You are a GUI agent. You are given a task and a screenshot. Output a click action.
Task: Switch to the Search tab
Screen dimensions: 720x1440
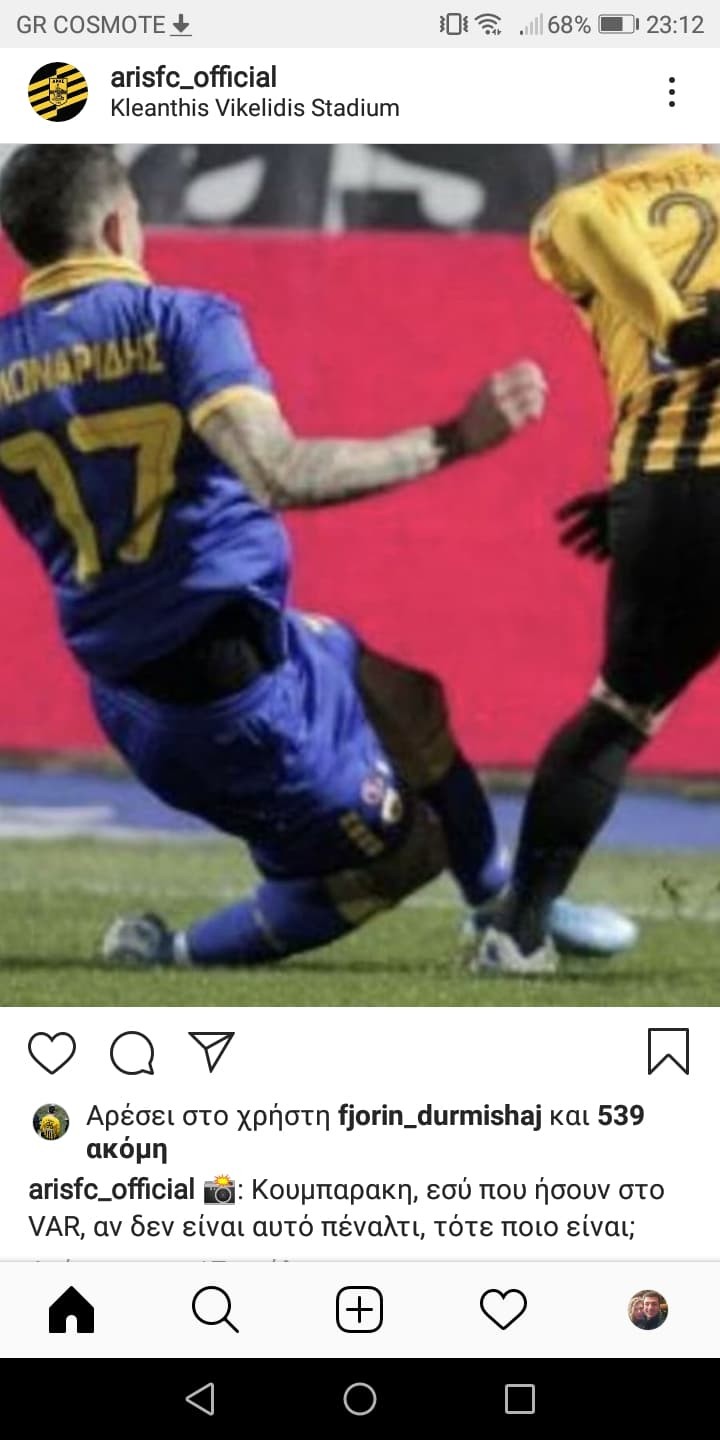215,1310
